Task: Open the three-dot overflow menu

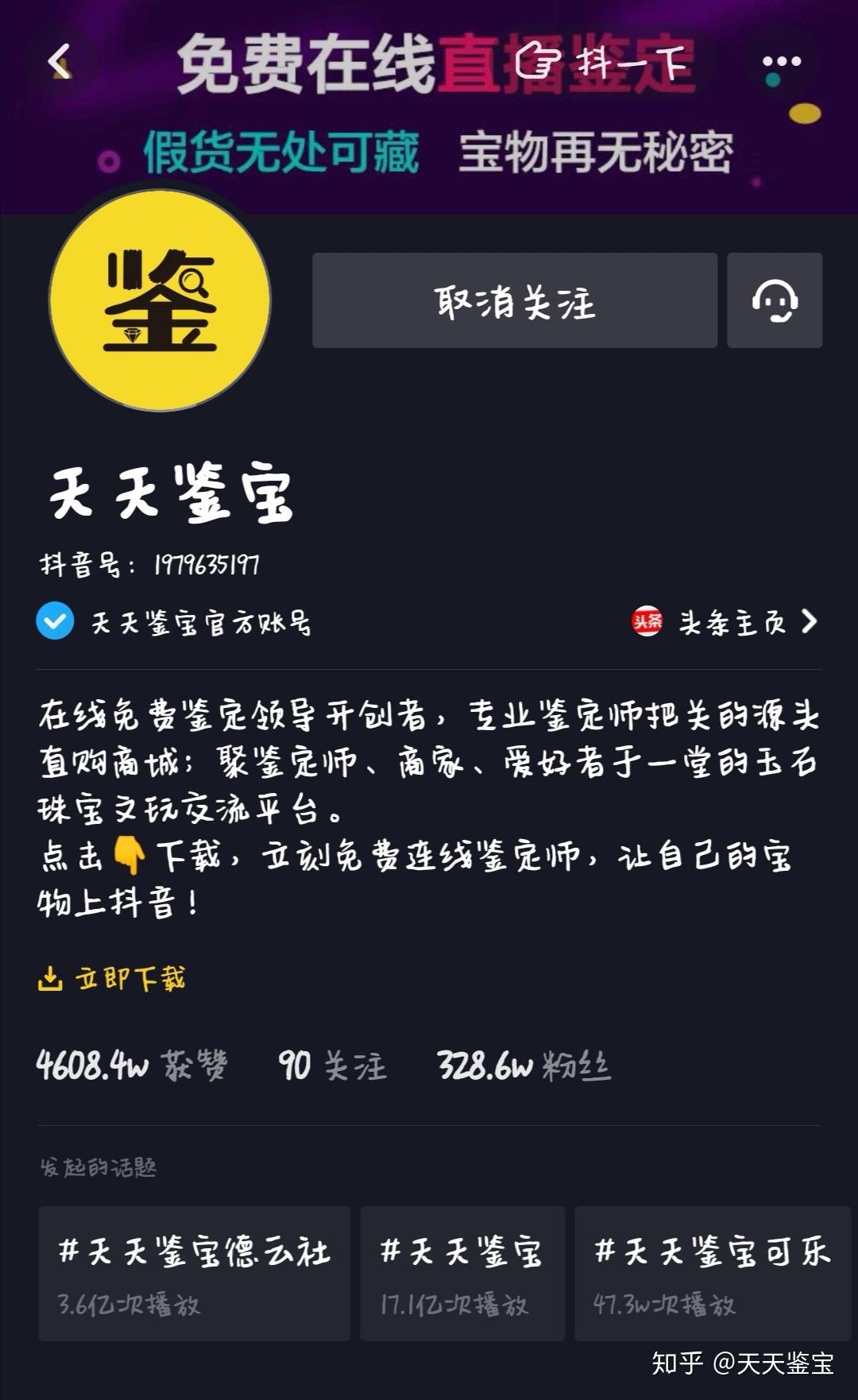Action: point(781,62)
